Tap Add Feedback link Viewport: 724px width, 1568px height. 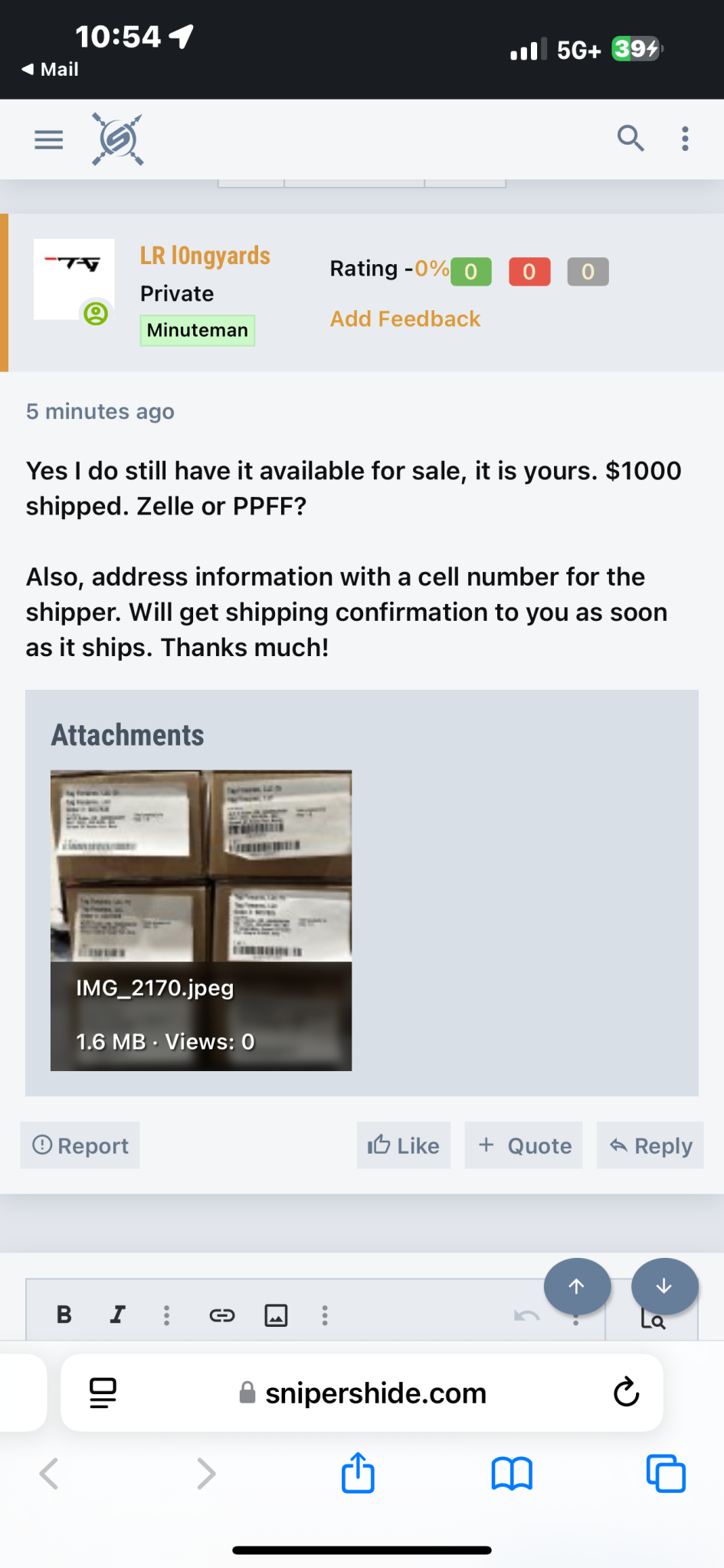coord(405,318)
